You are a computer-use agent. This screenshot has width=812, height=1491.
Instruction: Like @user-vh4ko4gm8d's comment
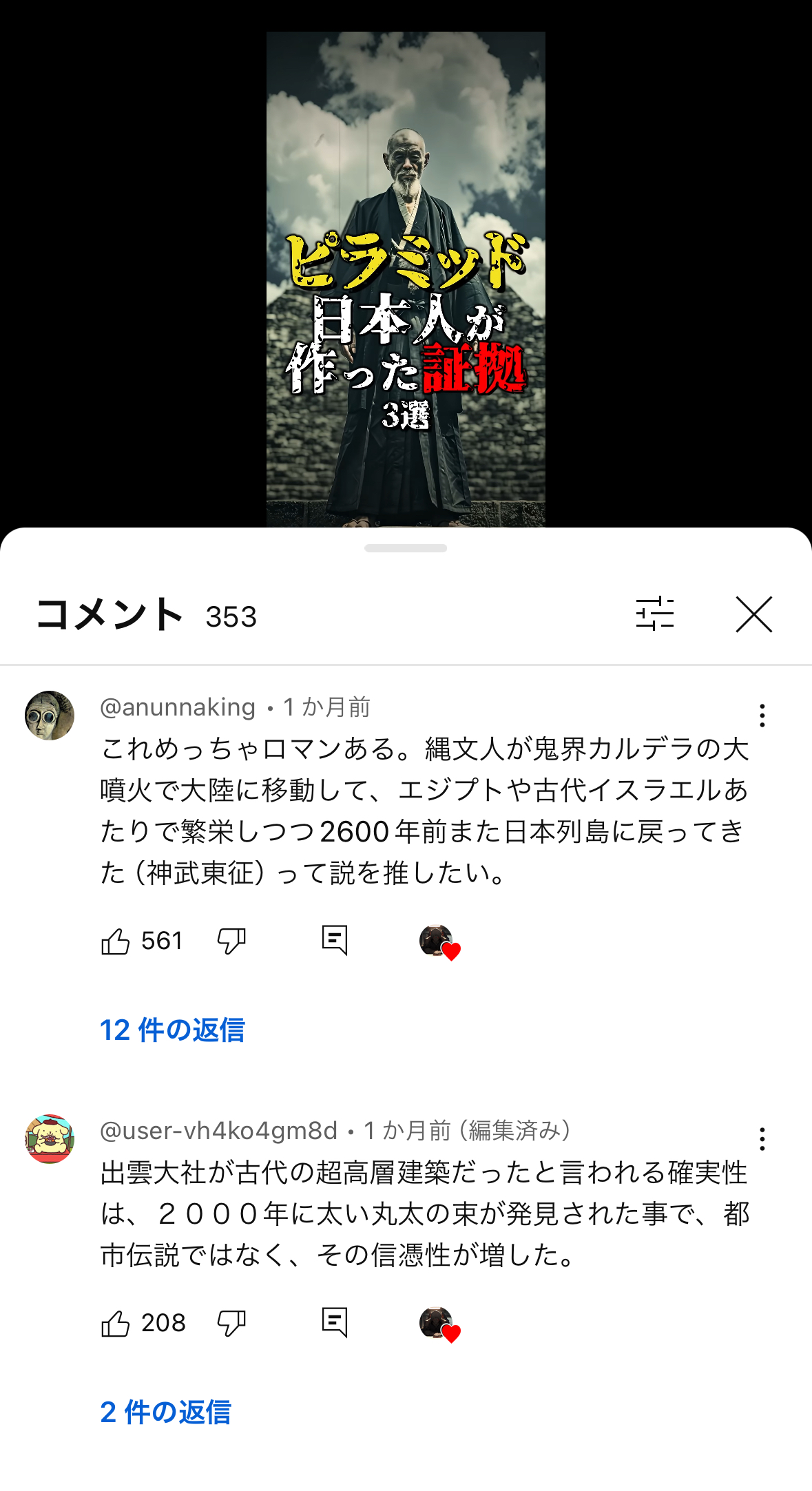pos(116,1323)
